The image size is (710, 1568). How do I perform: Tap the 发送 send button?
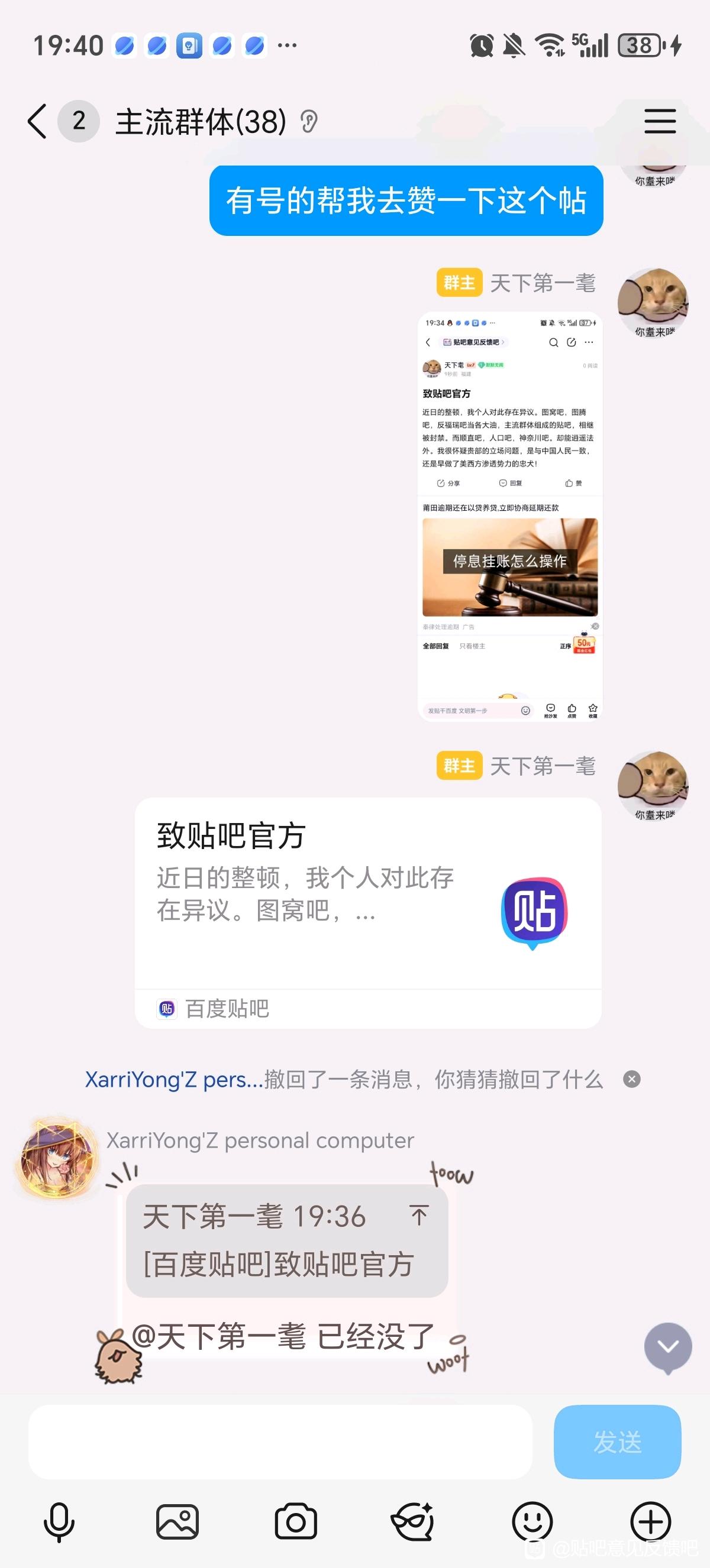tap(617, 1441)
